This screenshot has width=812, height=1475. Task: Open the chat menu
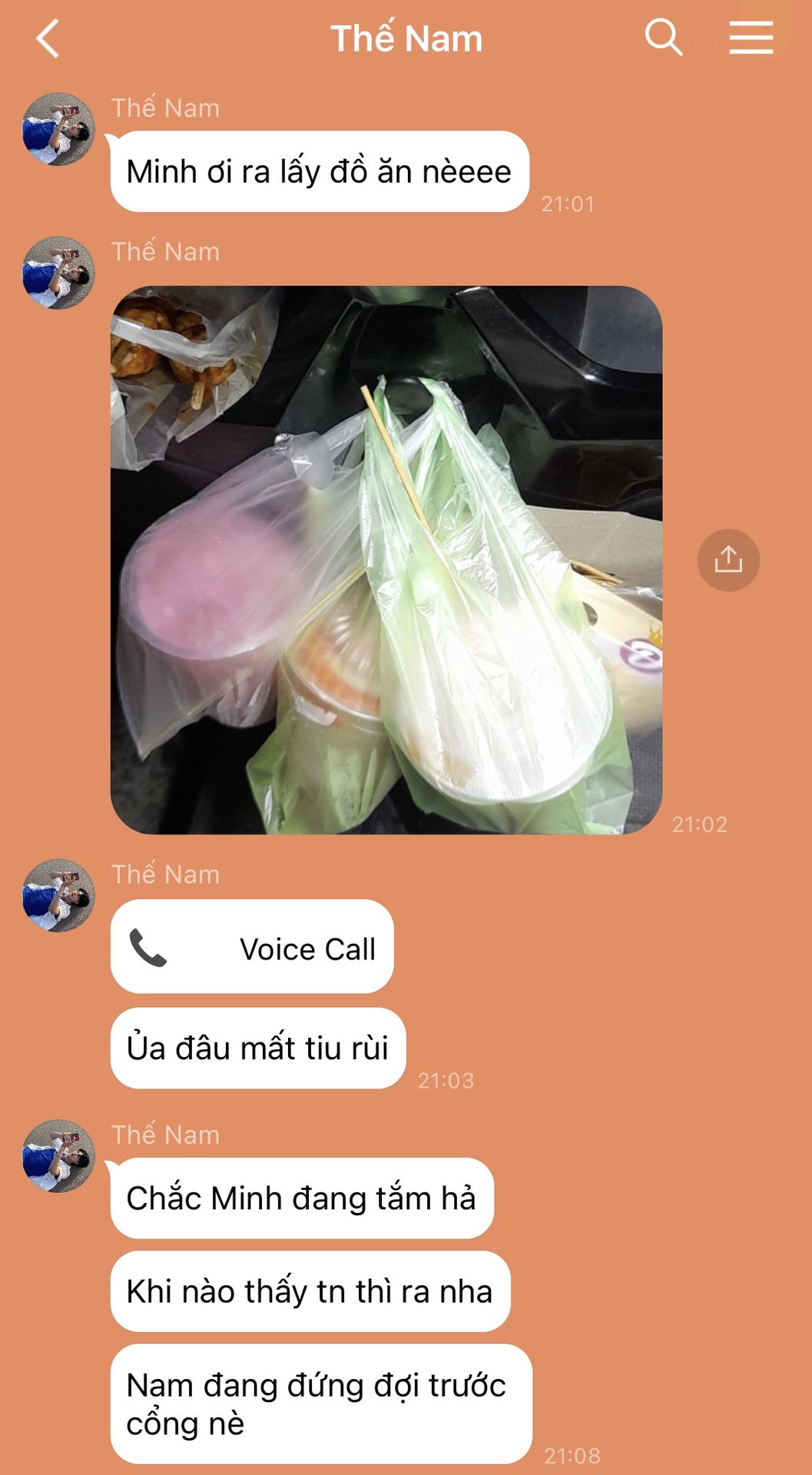pyautogui.click(x=751, y=38)
